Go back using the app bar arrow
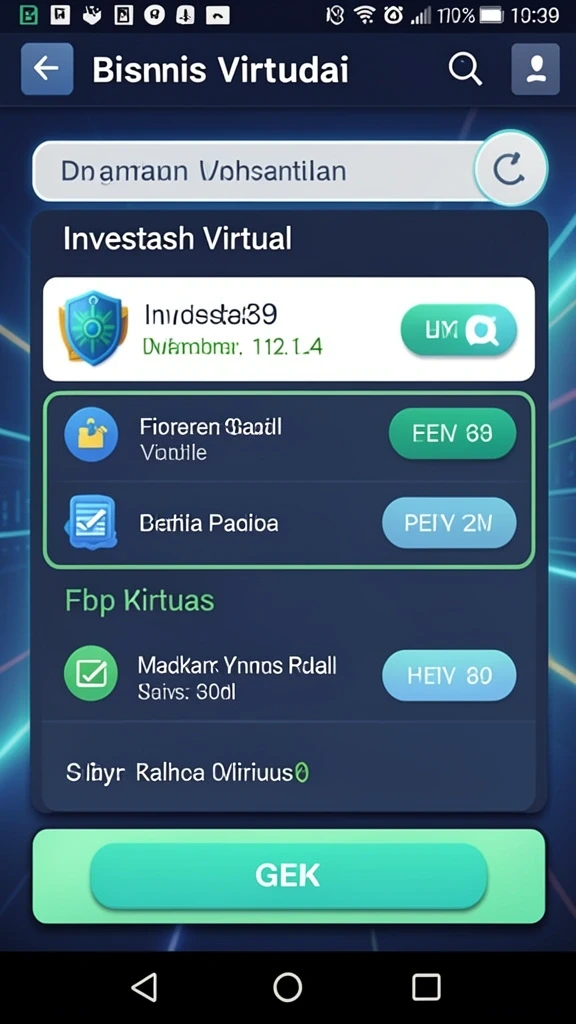 click(46, 69)
